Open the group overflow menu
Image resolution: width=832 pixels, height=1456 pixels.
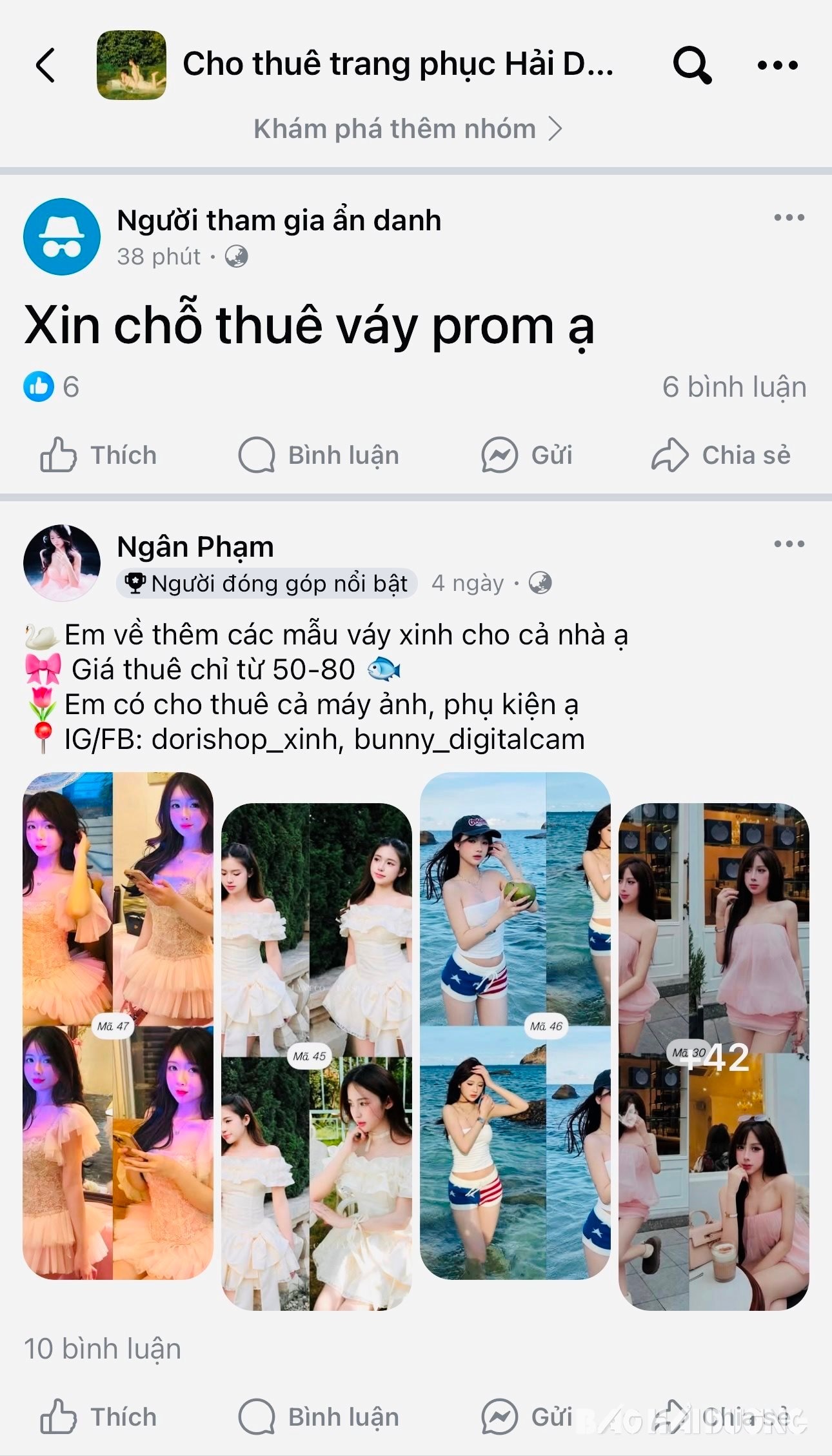777,65
